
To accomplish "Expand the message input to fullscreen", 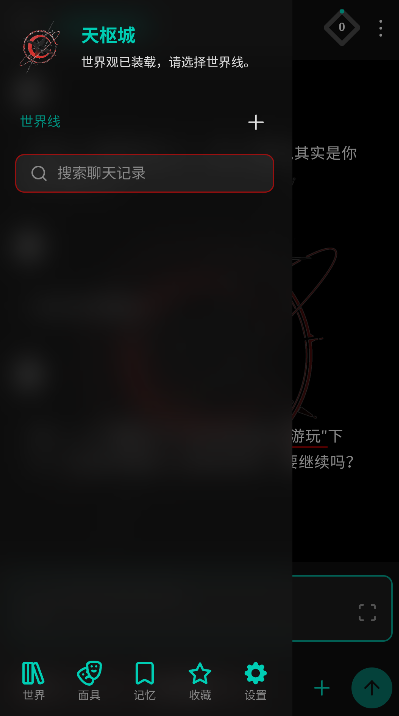I will [367, 612].
